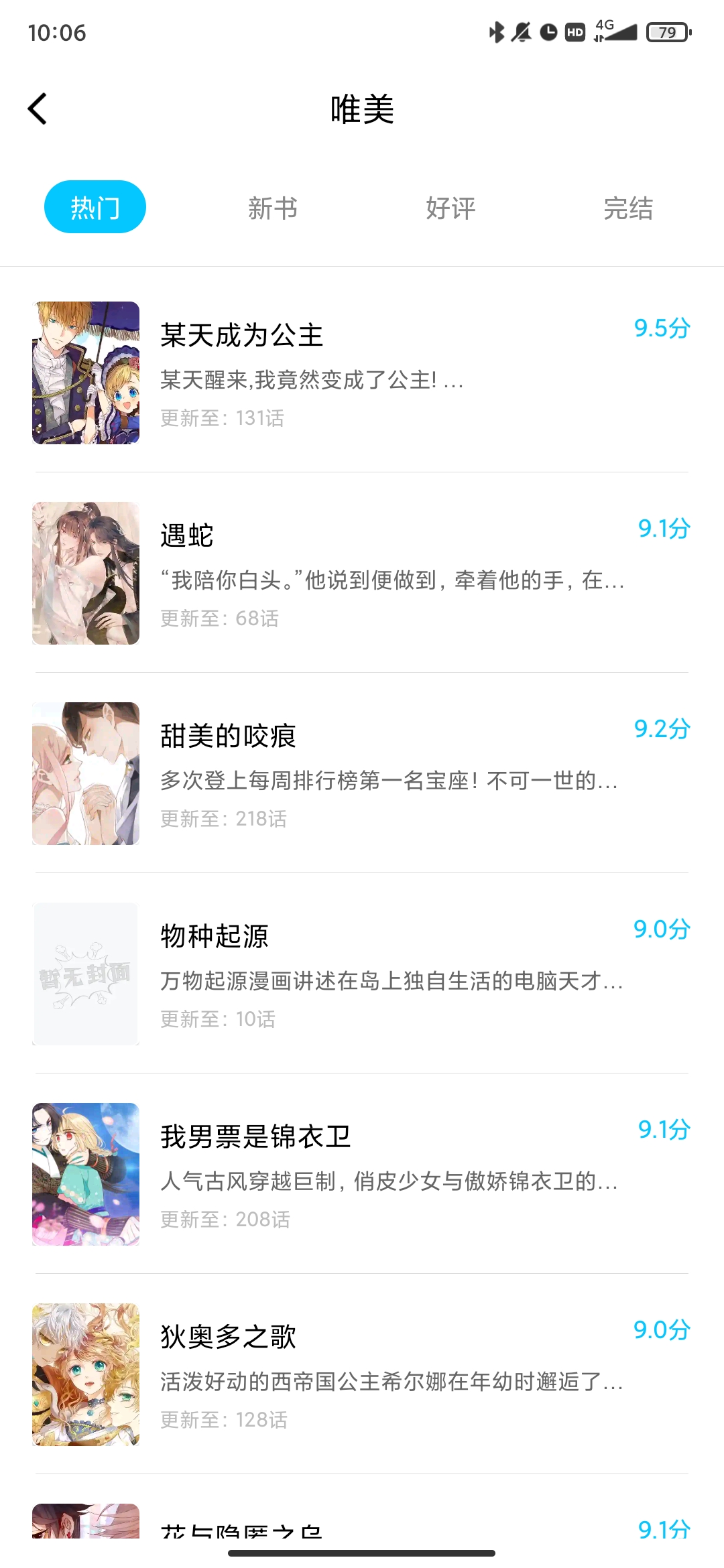Switch to the 好评 tab

[450, 208]
